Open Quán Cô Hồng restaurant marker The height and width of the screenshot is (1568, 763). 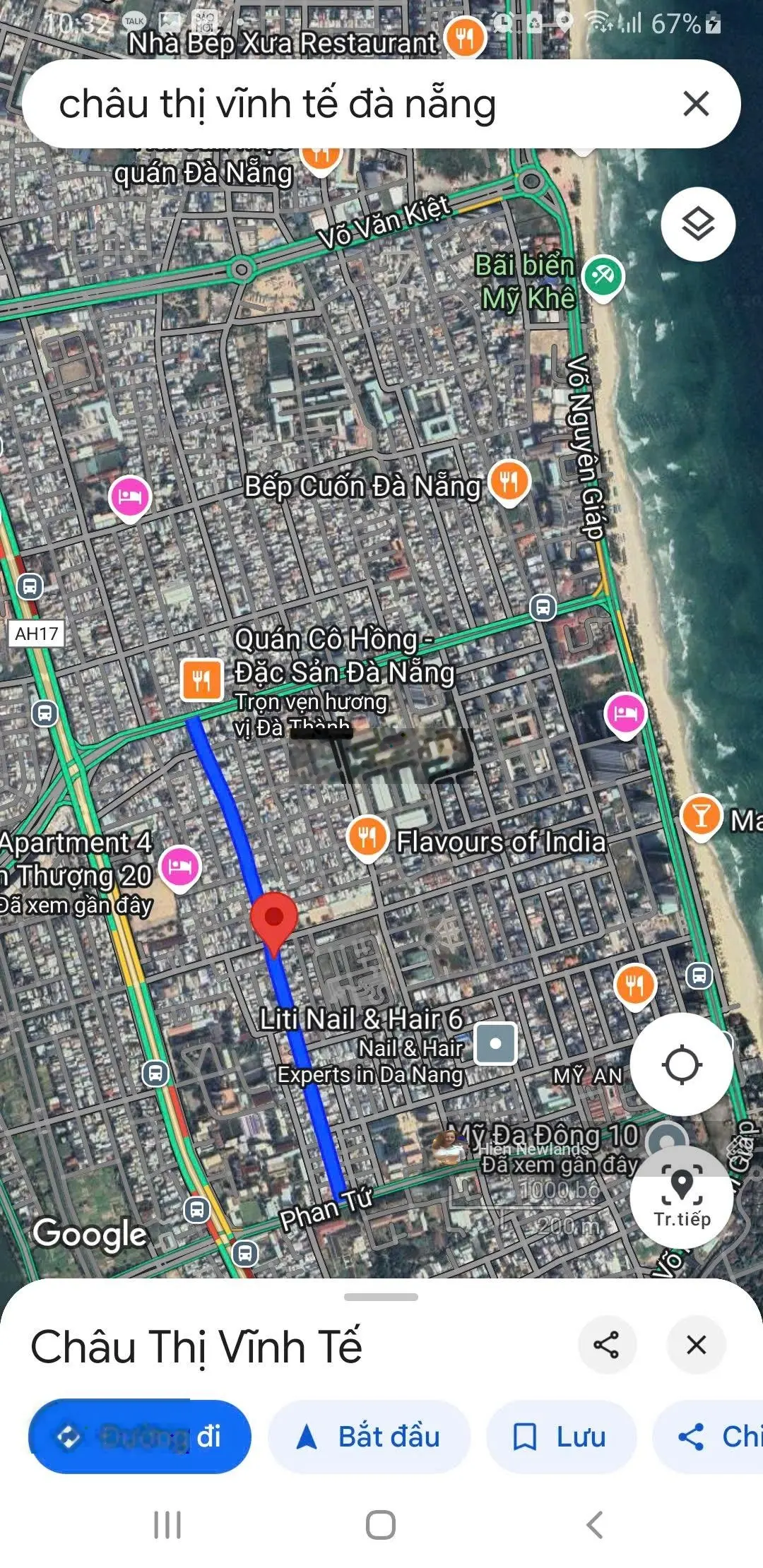(201, 679)
